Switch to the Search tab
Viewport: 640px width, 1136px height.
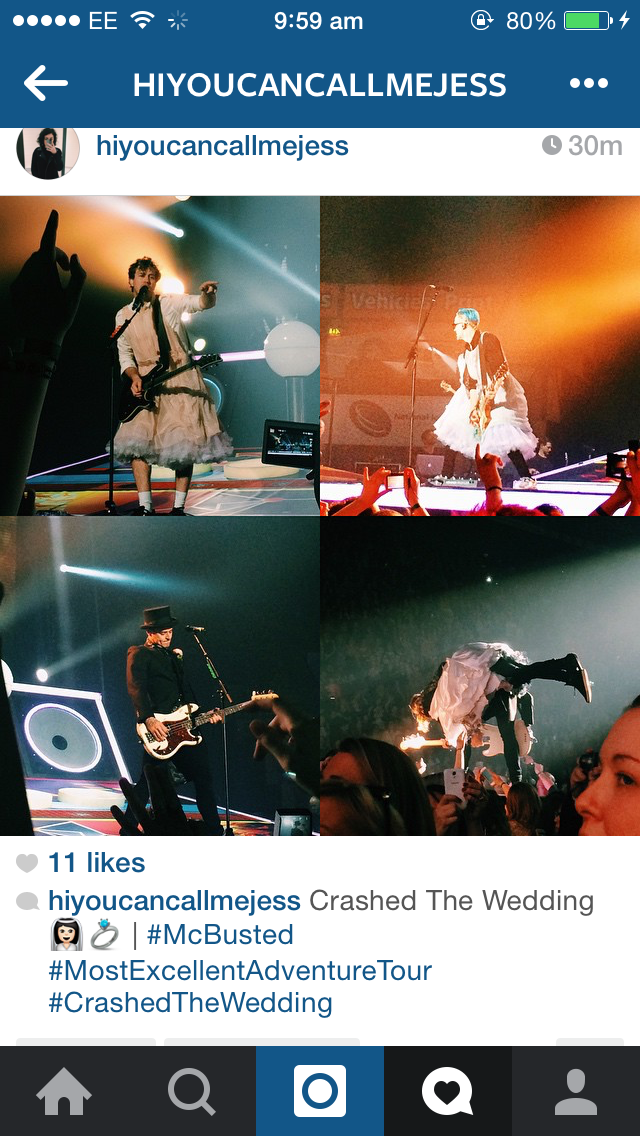(192, 1091)
